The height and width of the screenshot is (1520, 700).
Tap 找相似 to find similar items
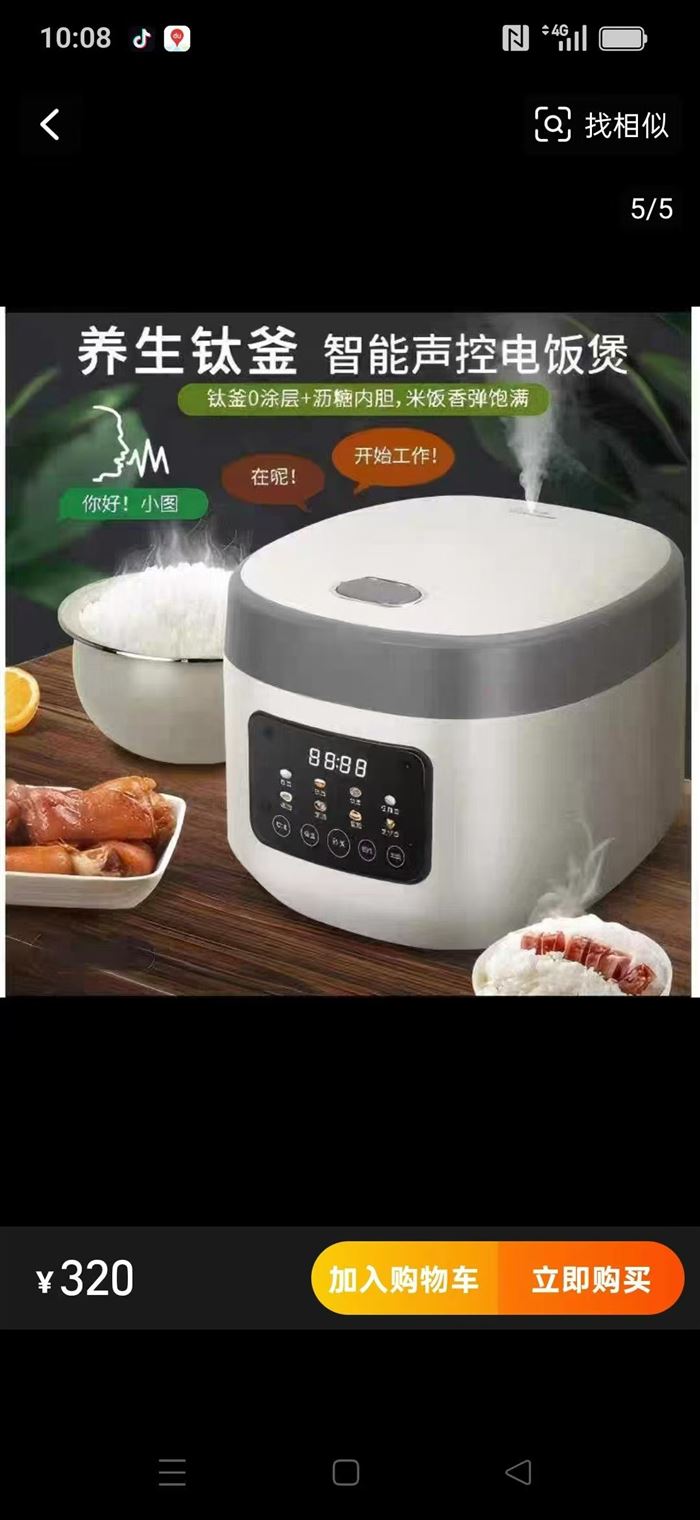pyautogui.click(x=602, y=125)
